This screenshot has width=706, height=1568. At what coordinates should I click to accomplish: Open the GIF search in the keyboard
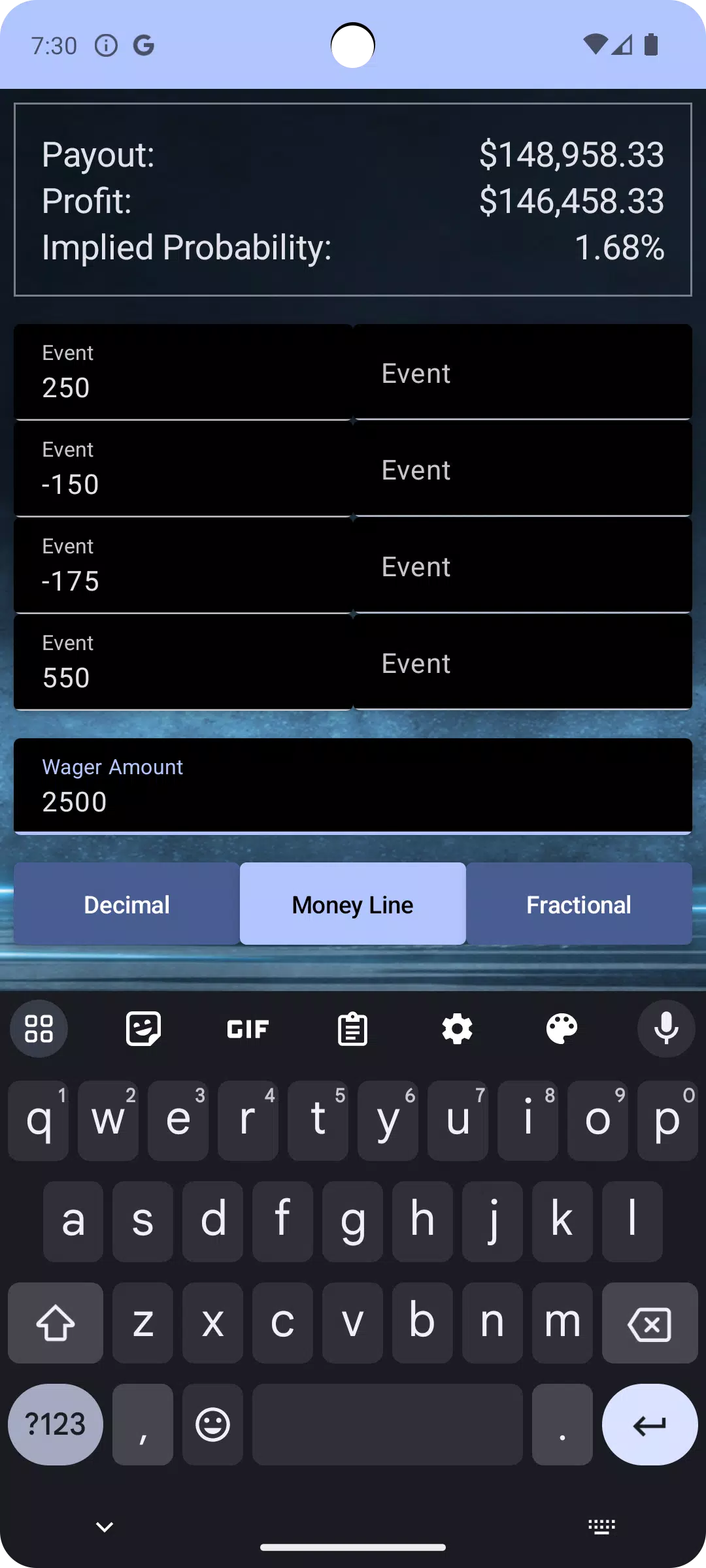pyautogui.click(x=247, y=1028)
